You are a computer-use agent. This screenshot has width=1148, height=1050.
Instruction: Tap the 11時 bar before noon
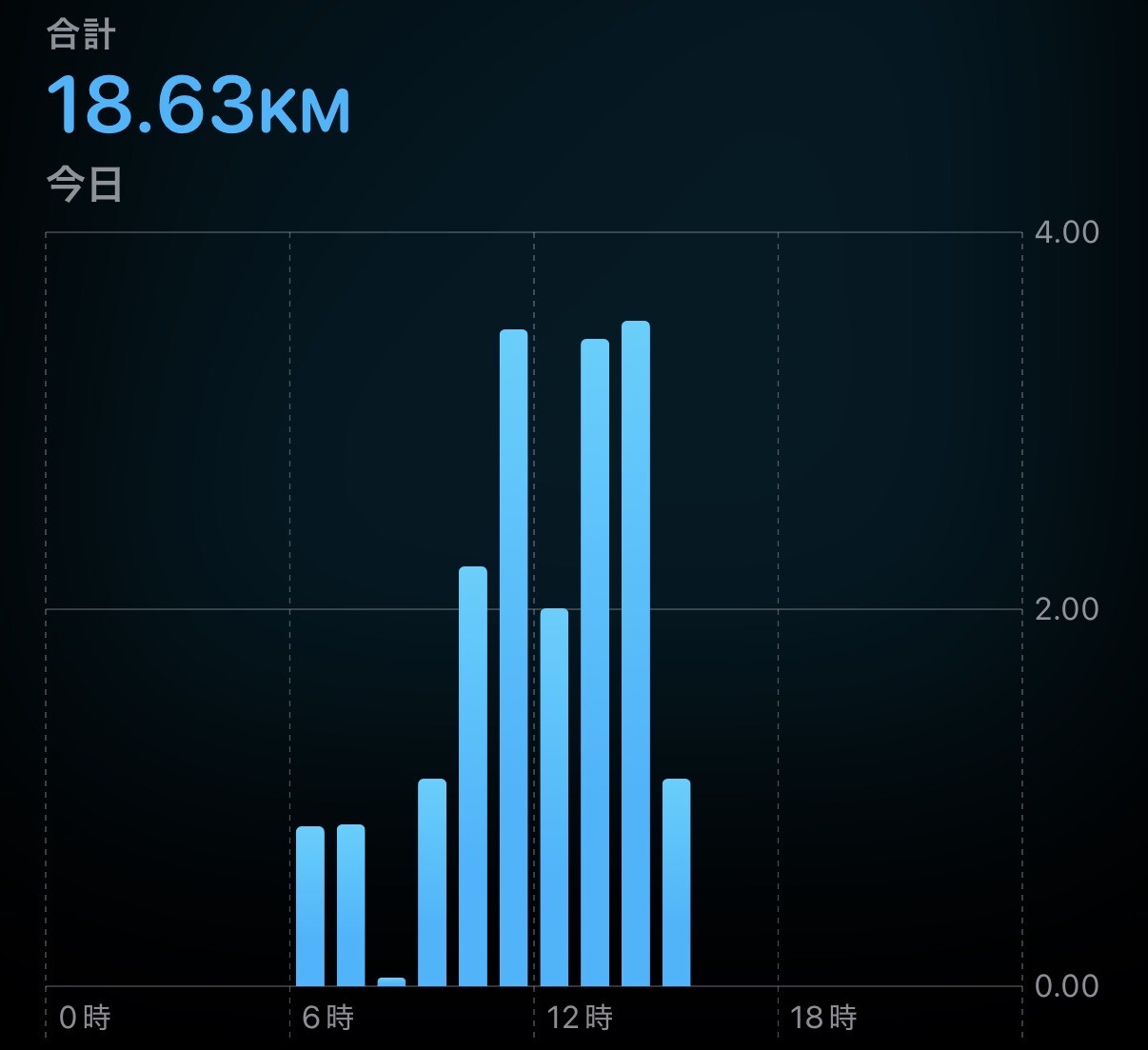pyautogui.click(x=514, y=657)
